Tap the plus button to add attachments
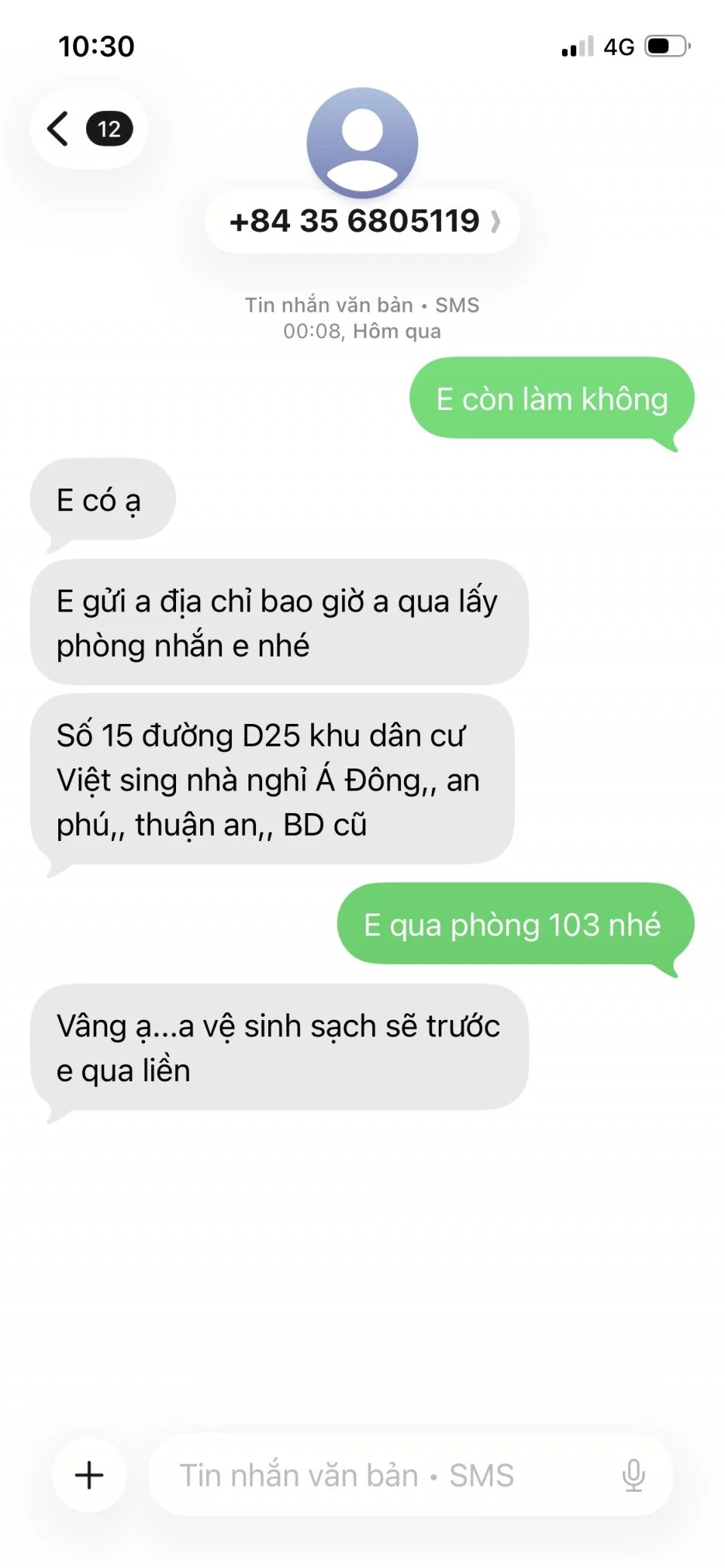The height and width of the screenshot is (1568, 725). [89, 1474]
